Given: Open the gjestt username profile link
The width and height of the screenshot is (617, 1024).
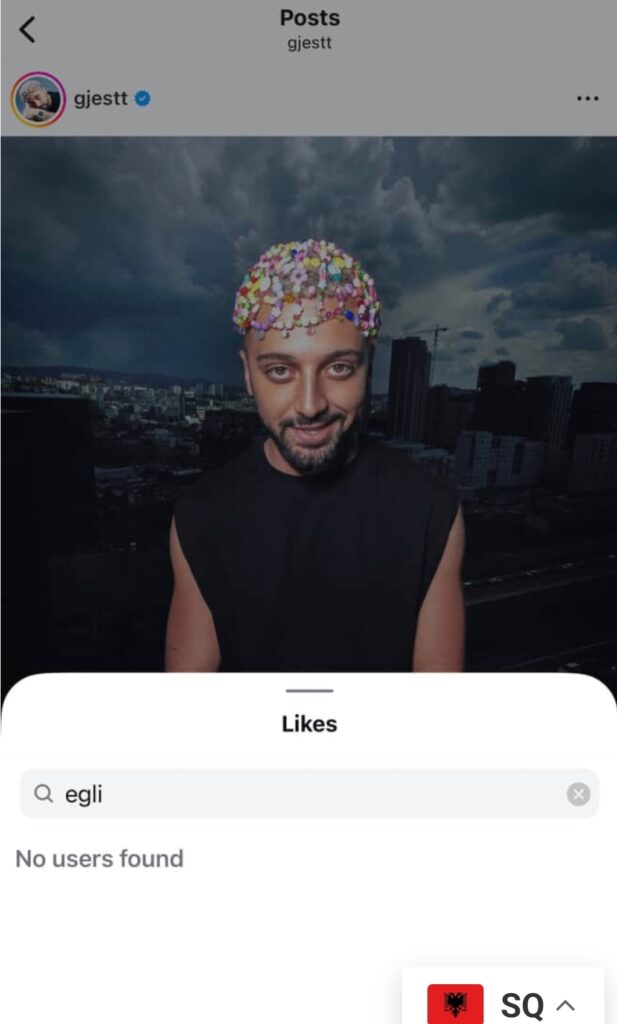Looking at the screenshot, I should point(100,99).
